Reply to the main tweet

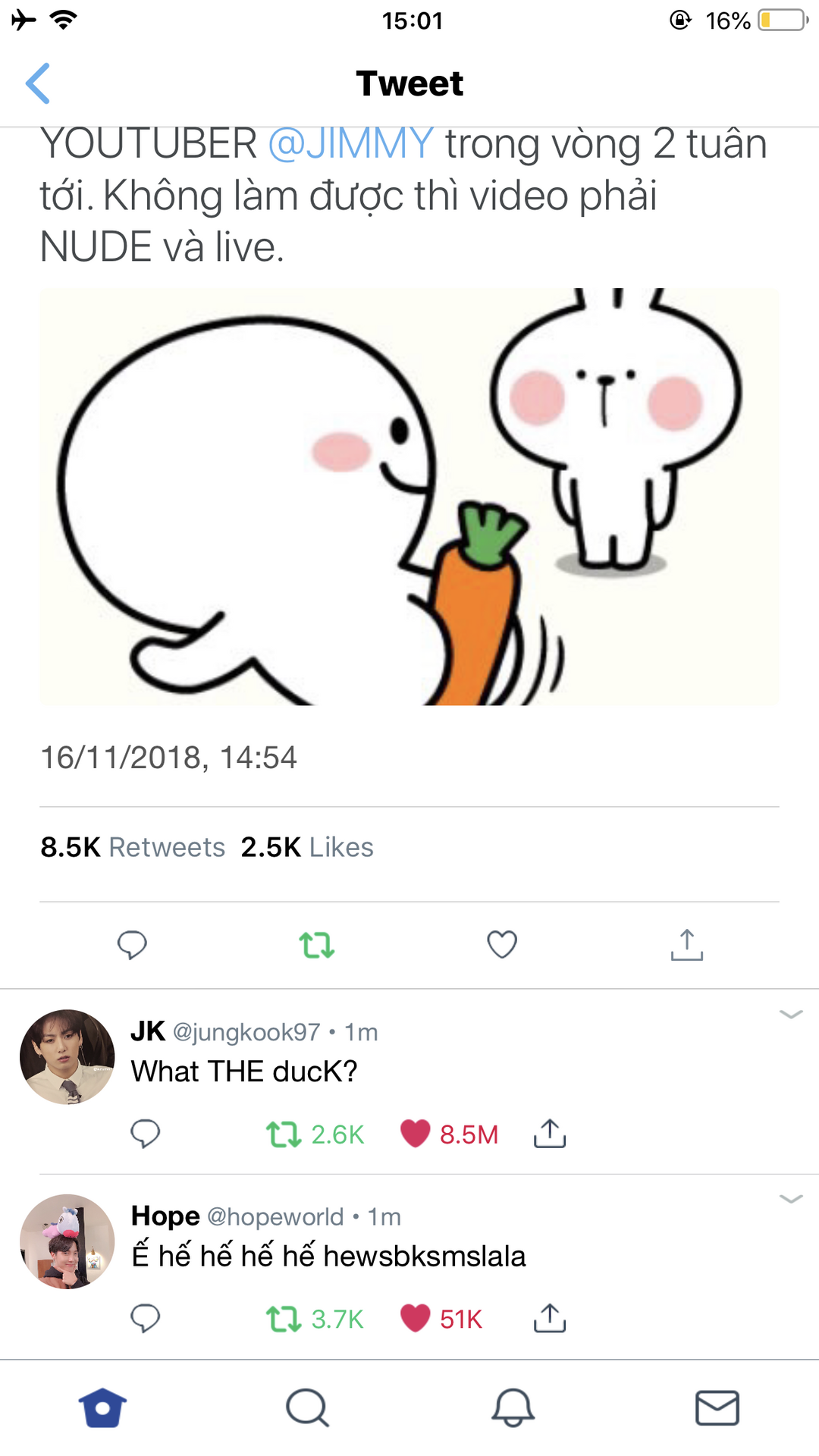[132, 945]
